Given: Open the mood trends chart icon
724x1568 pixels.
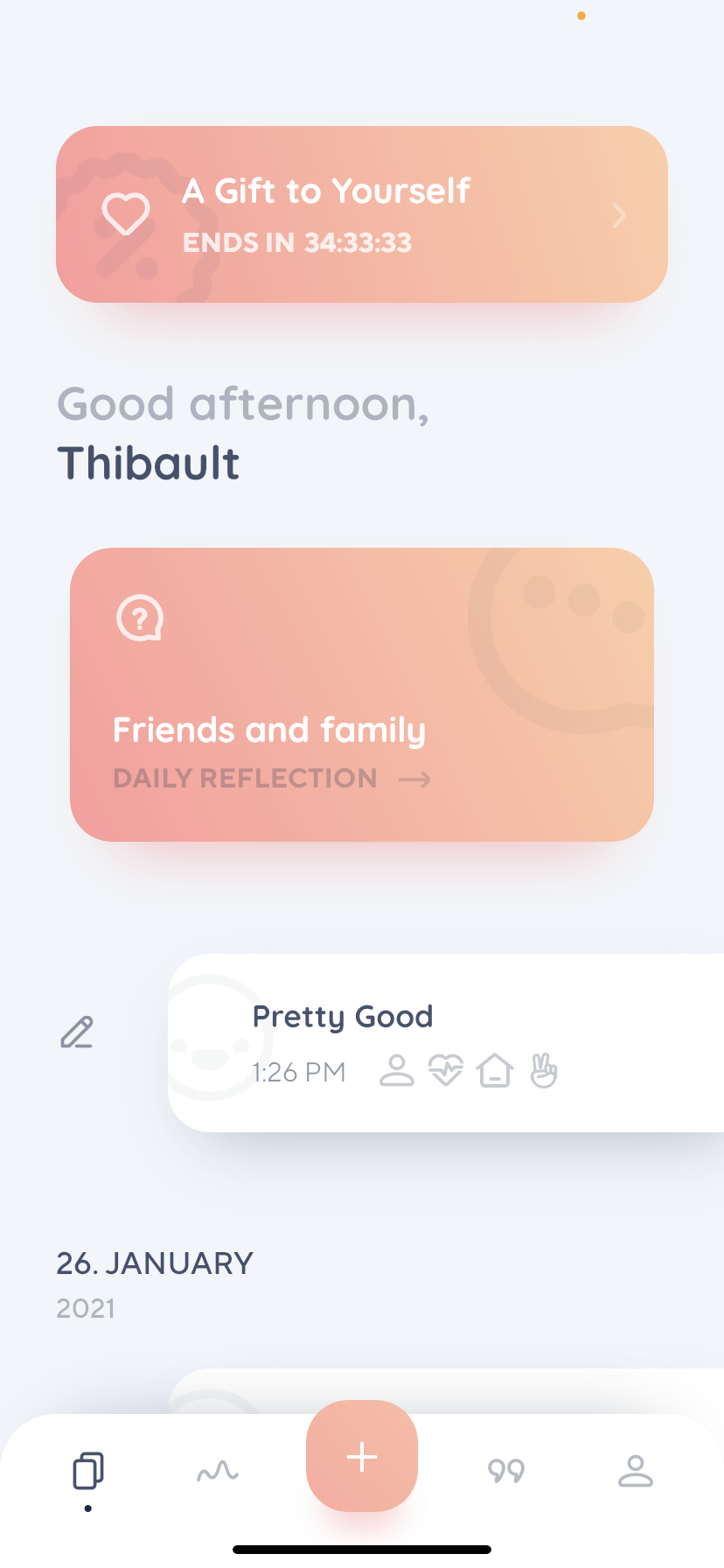Looking at the screenshot, I should (217, 1471).
